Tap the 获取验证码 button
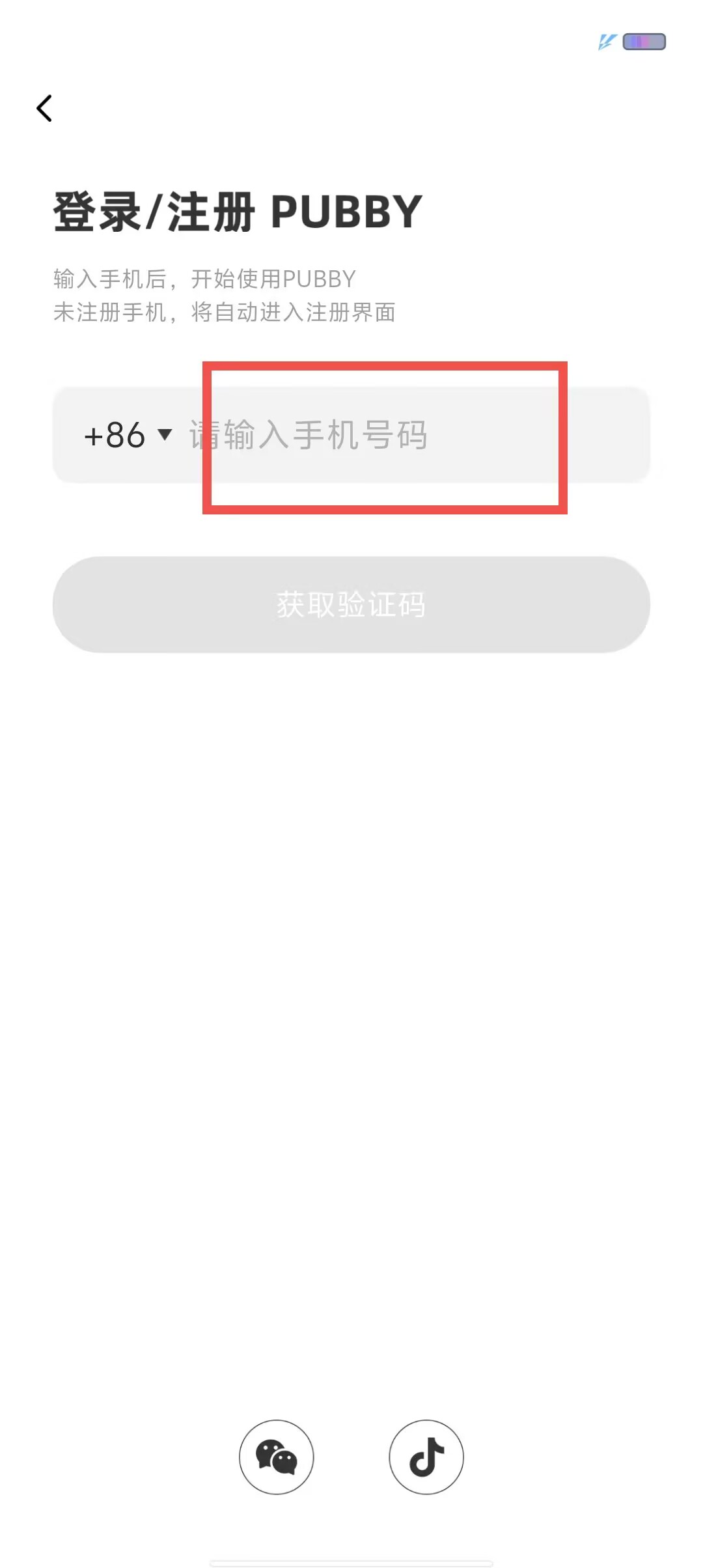The image size is (703, 1568). click(x=351, y=604)
